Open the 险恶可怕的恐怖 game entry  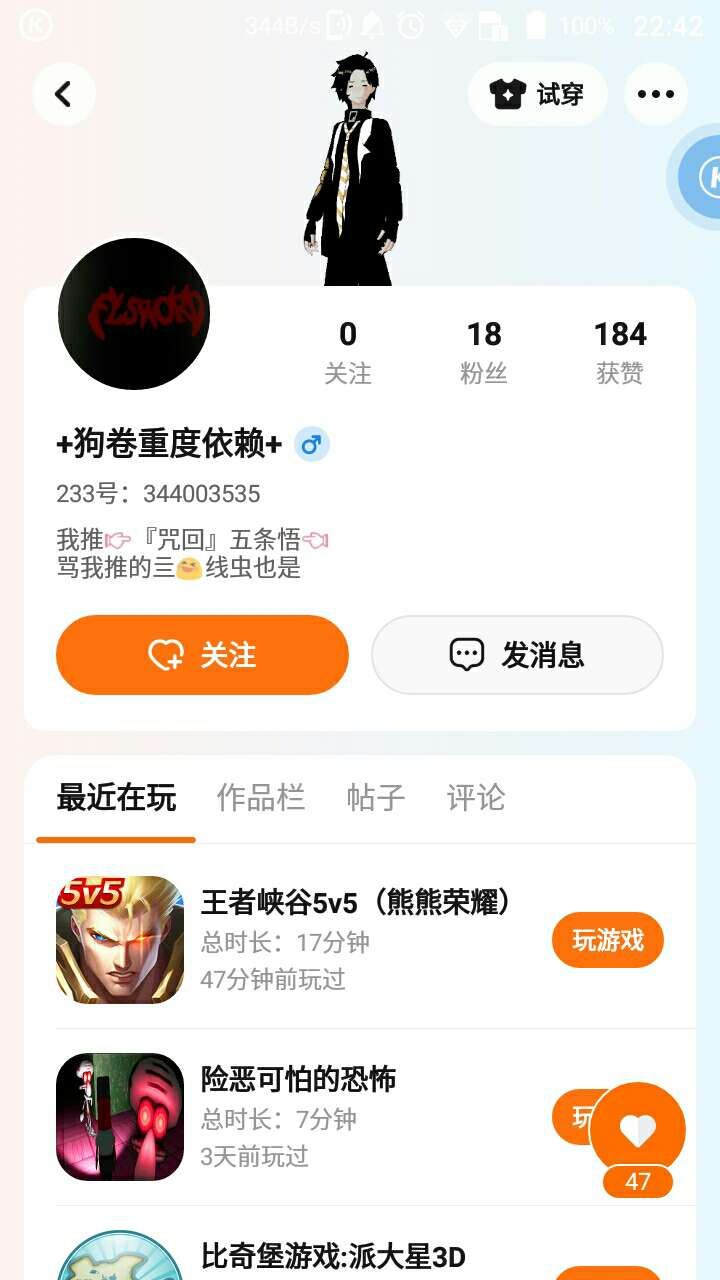pos(299,1080)
